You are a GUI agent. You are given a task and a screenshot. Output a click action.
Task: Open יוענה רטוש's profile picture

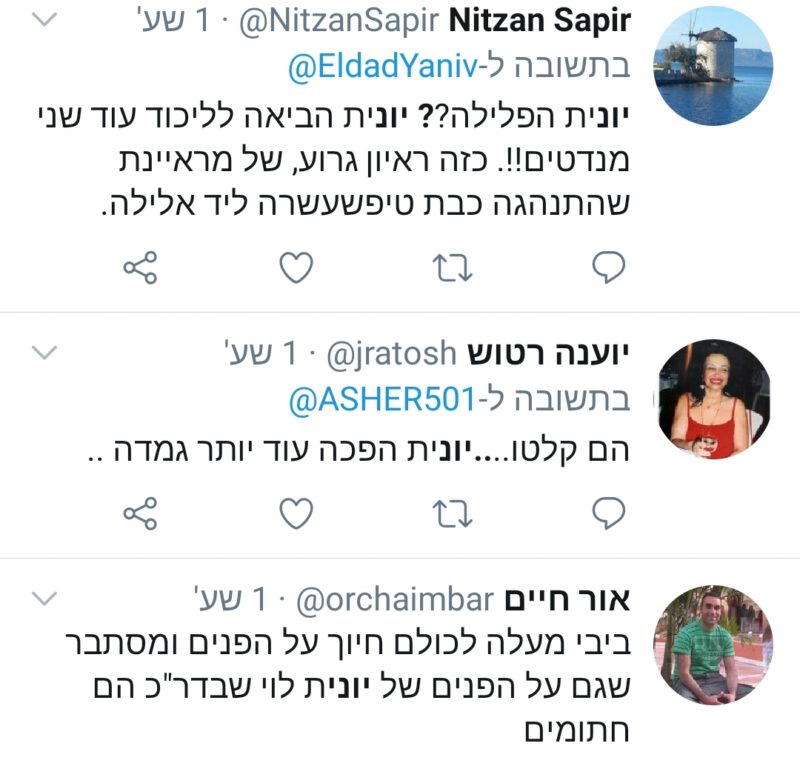click(712, 398)
